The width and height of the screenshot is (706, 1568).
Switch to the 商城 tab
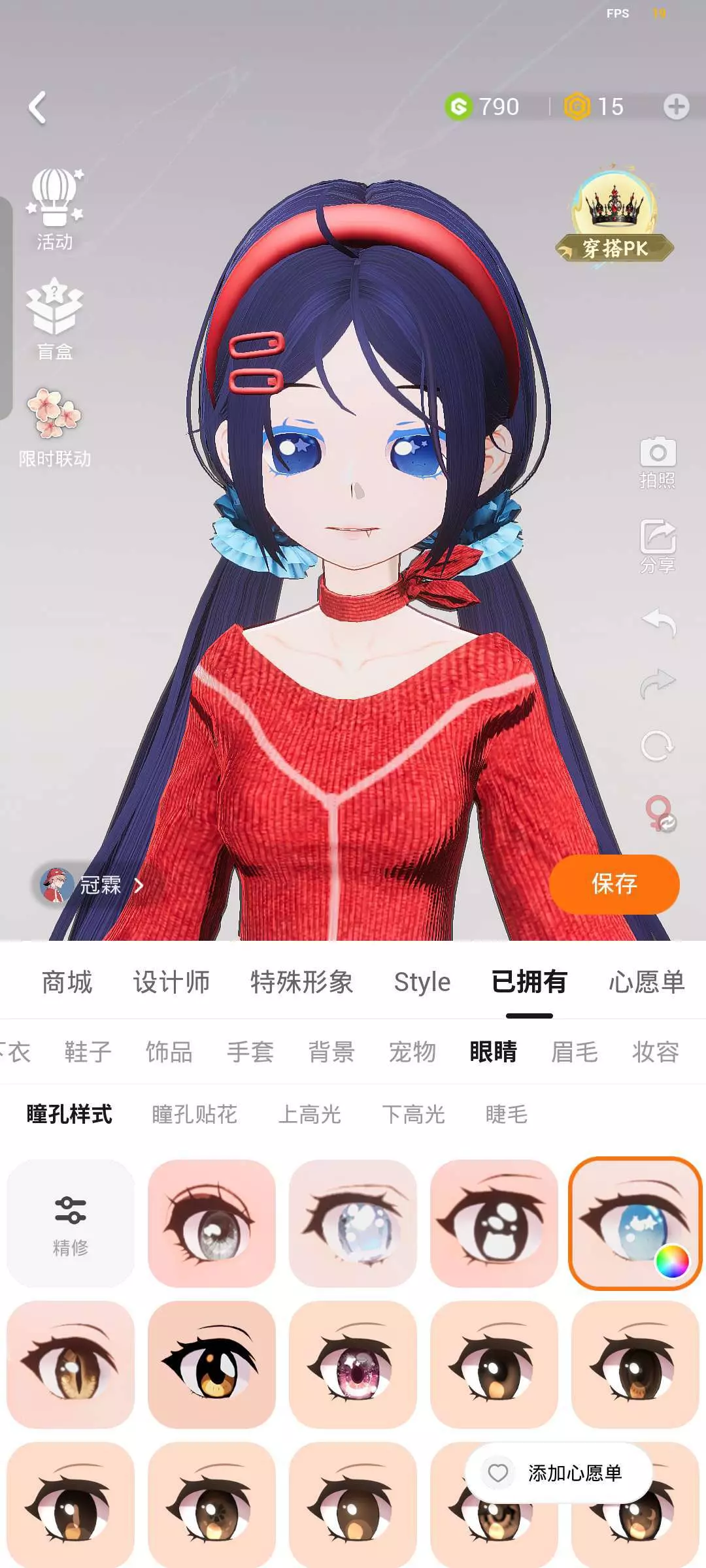[67, 982]
